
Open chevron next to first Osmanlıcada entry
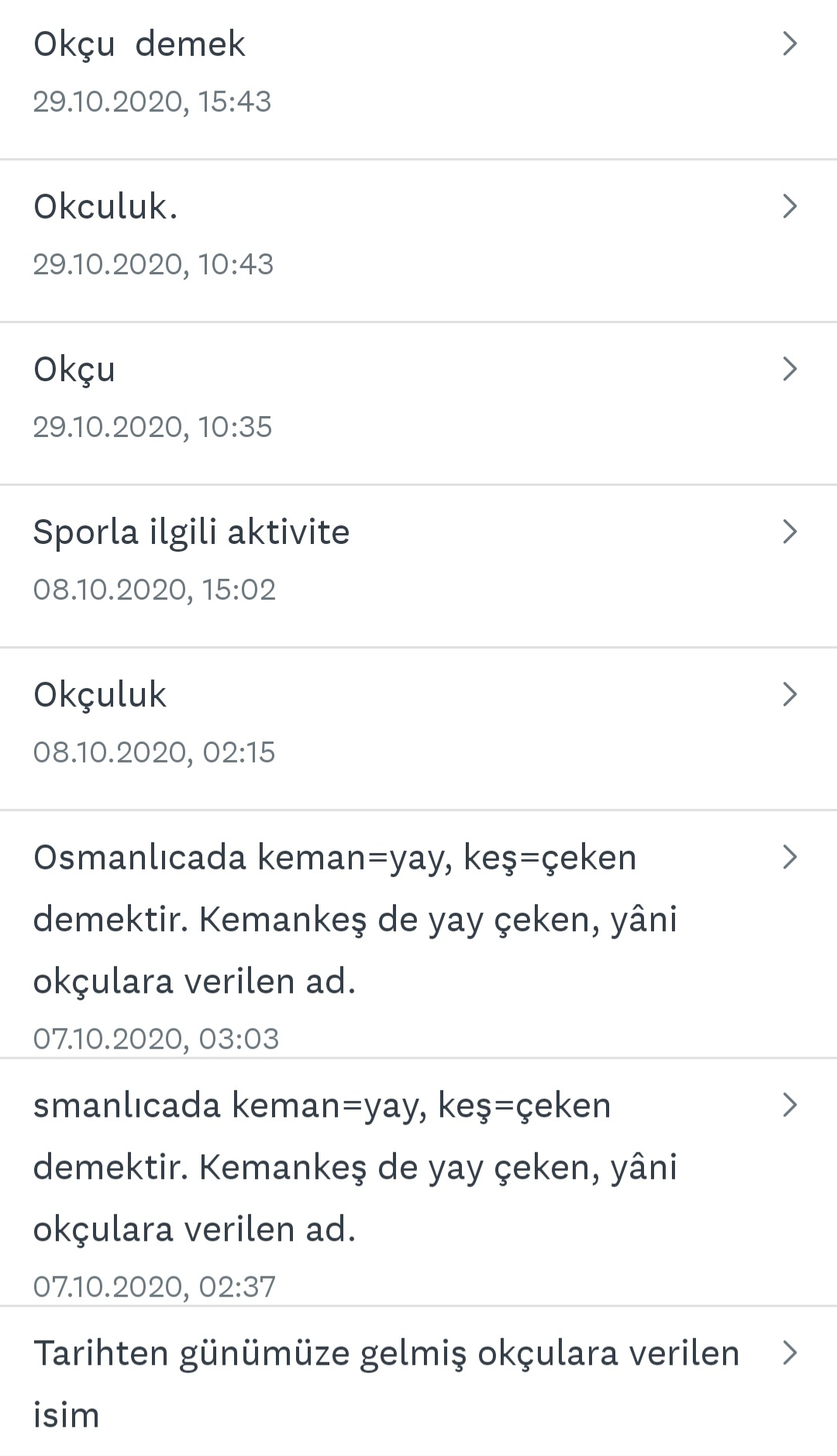pos(790,857)
